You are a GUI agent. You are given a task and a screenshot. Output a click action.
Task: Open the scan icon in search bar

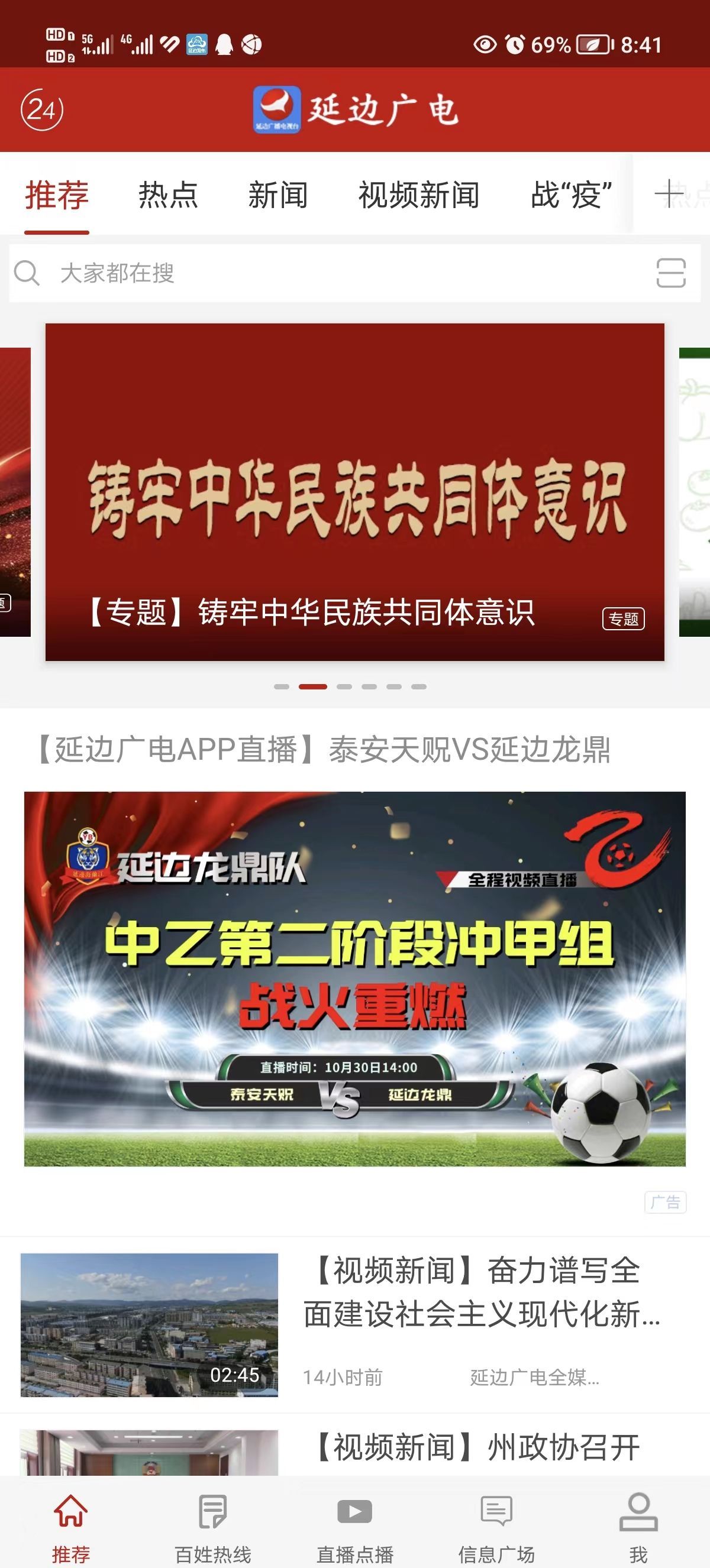tap(671, 273)
